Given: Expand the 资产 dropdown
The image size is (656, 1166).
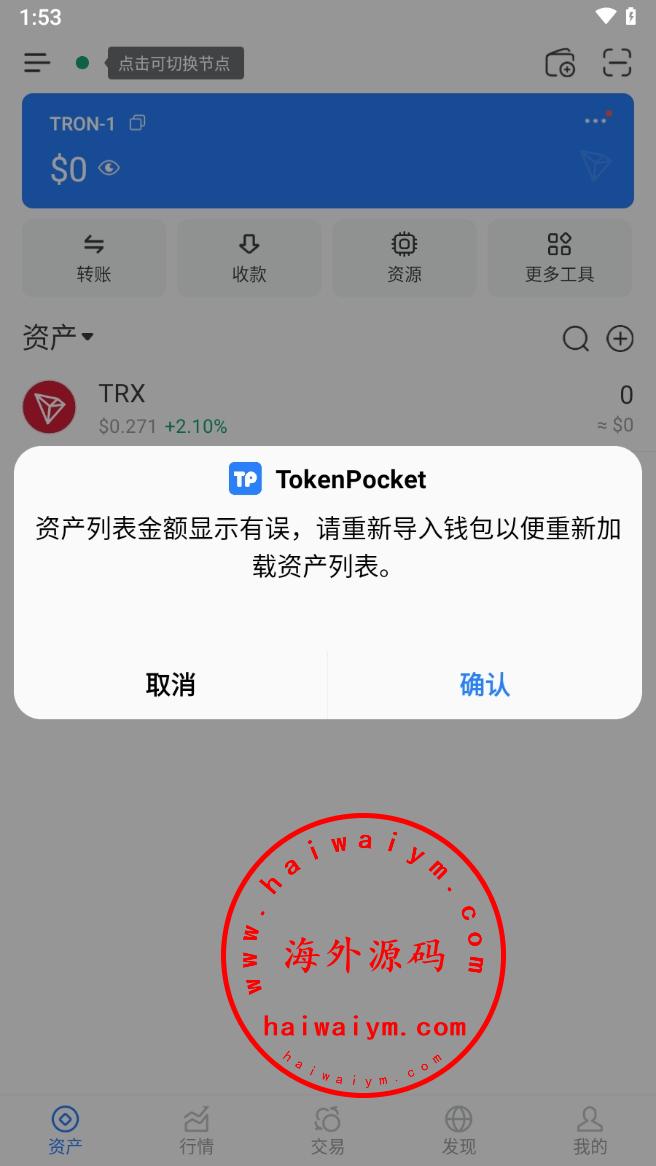Looking at the screenshot, I should click(59, 337).
